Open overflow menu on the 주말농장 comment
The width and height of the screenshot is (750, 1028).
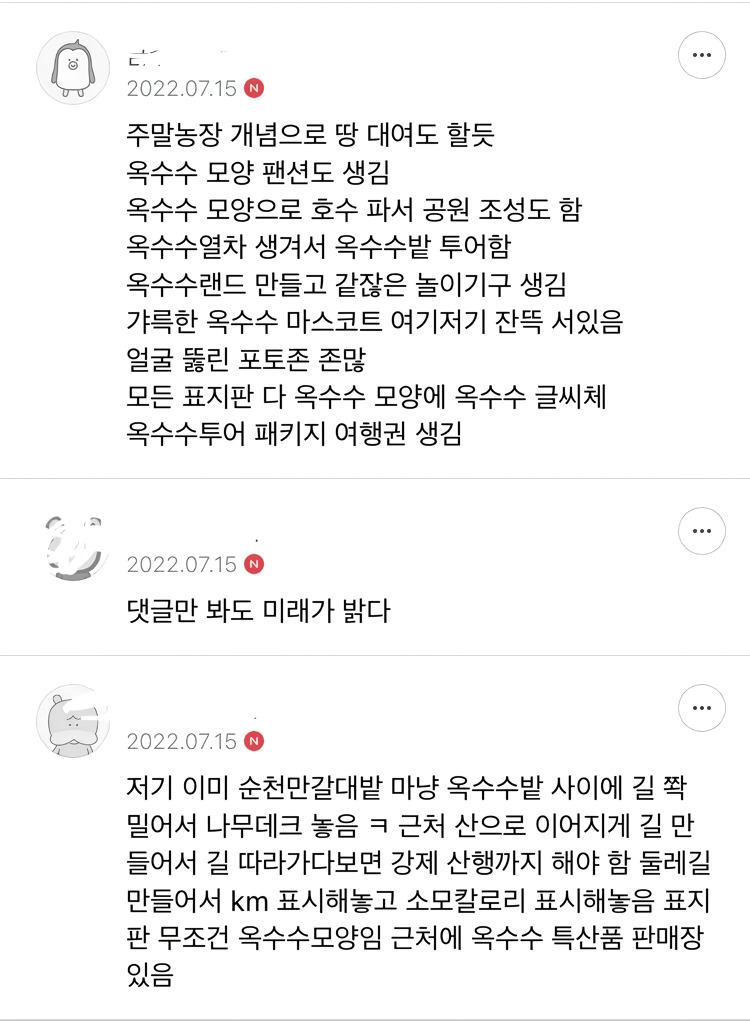(x=702, y=55)
